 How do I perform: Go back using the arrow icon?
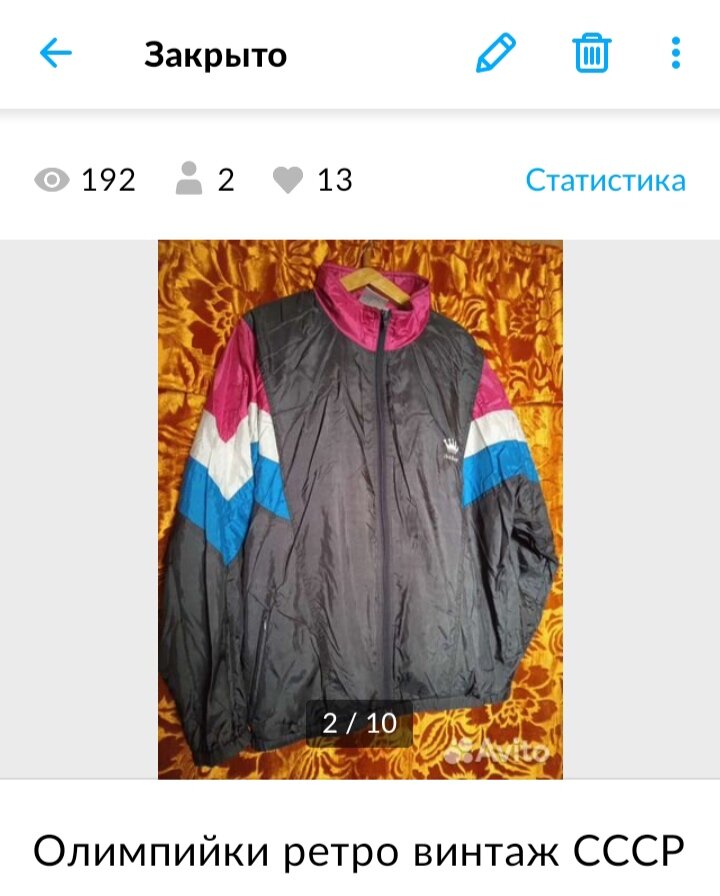click(56, 53)
